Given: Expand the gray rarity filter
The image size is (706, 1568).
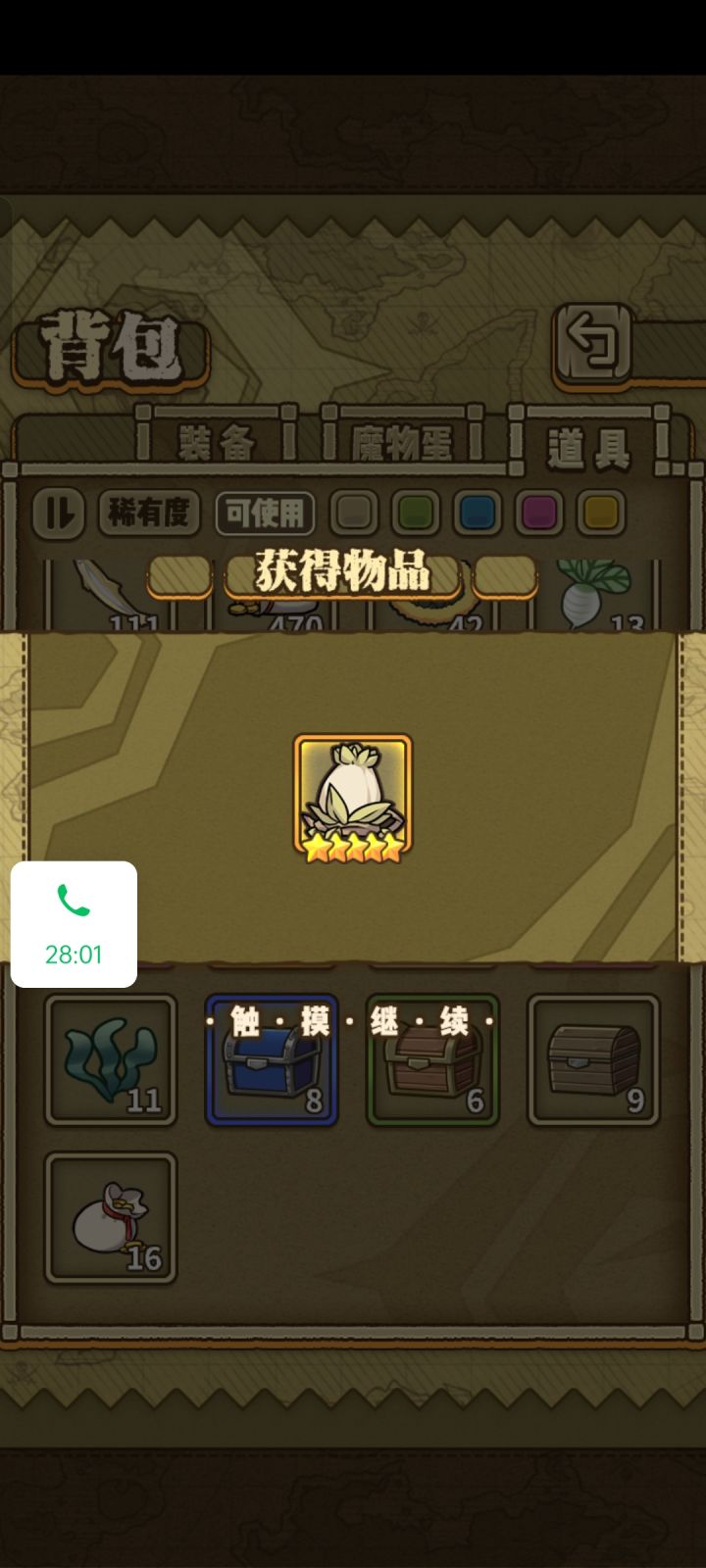Looking at the screenshot, I should (x=353, y=513).
